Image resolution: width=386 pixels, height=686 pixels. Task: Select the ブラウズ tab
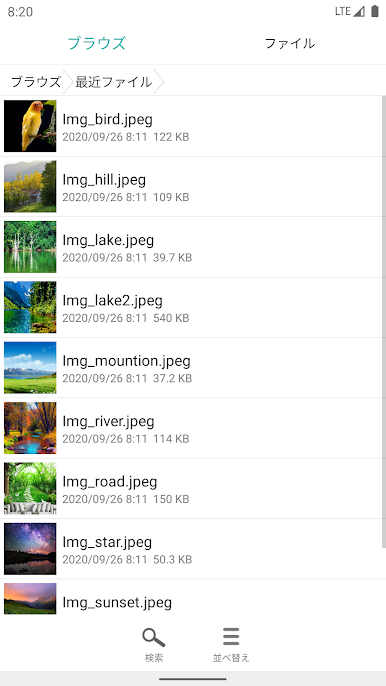tap(96, 43)
